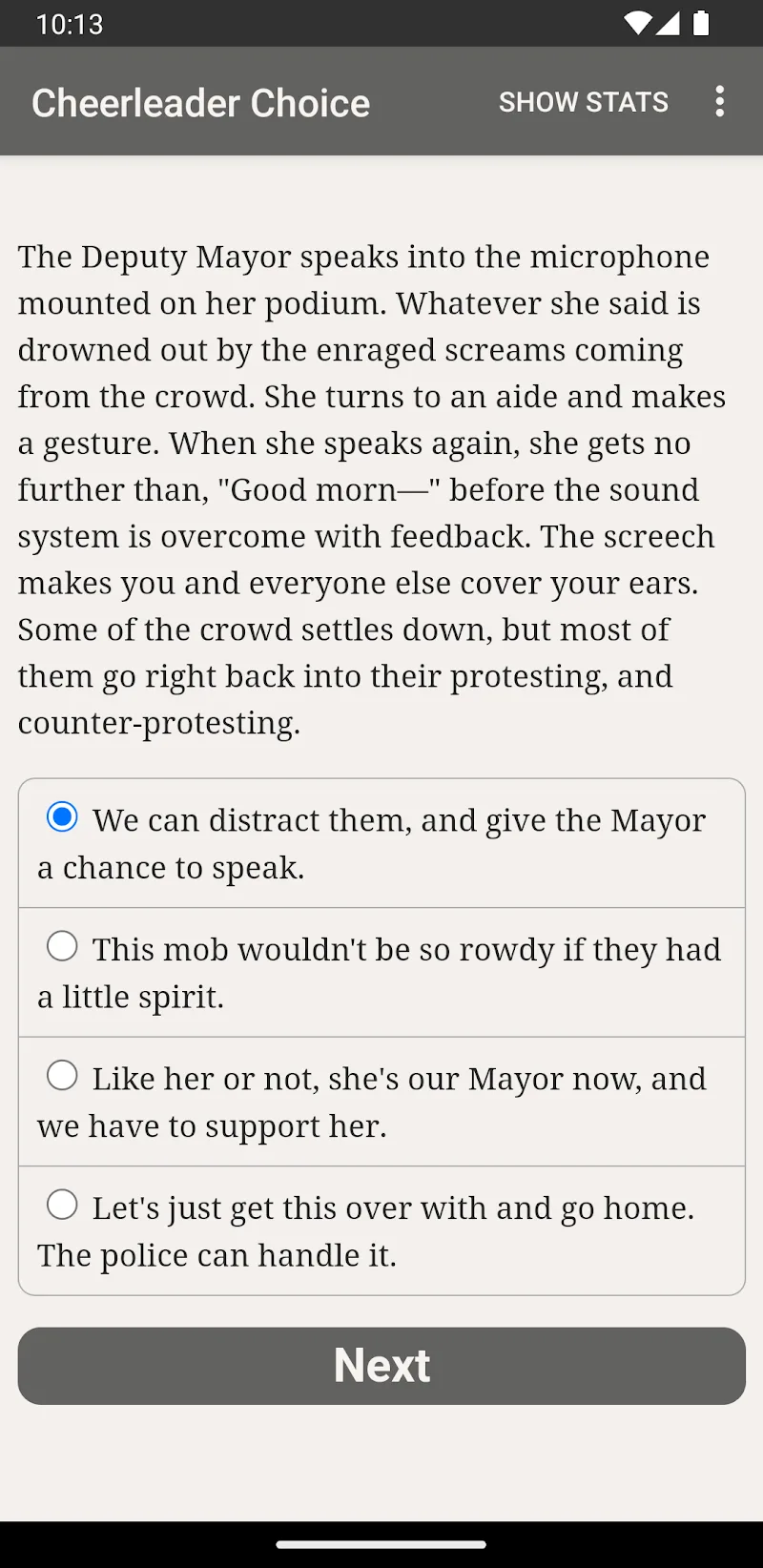Pick the support the Mayor option
The image size is (763, 1568).
pos(381,1102)
